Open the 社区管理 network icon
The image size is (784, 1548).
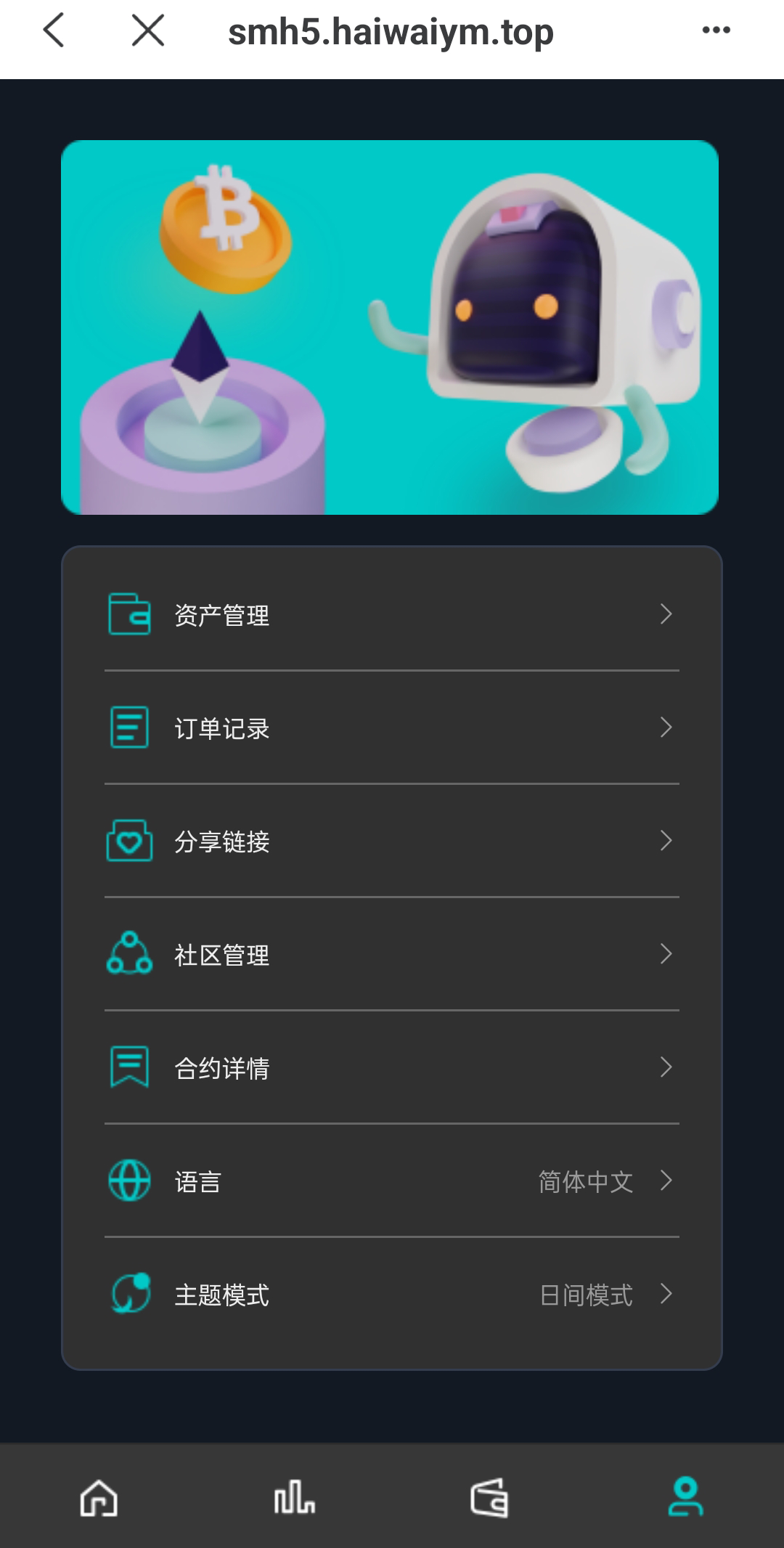[129, 954]
